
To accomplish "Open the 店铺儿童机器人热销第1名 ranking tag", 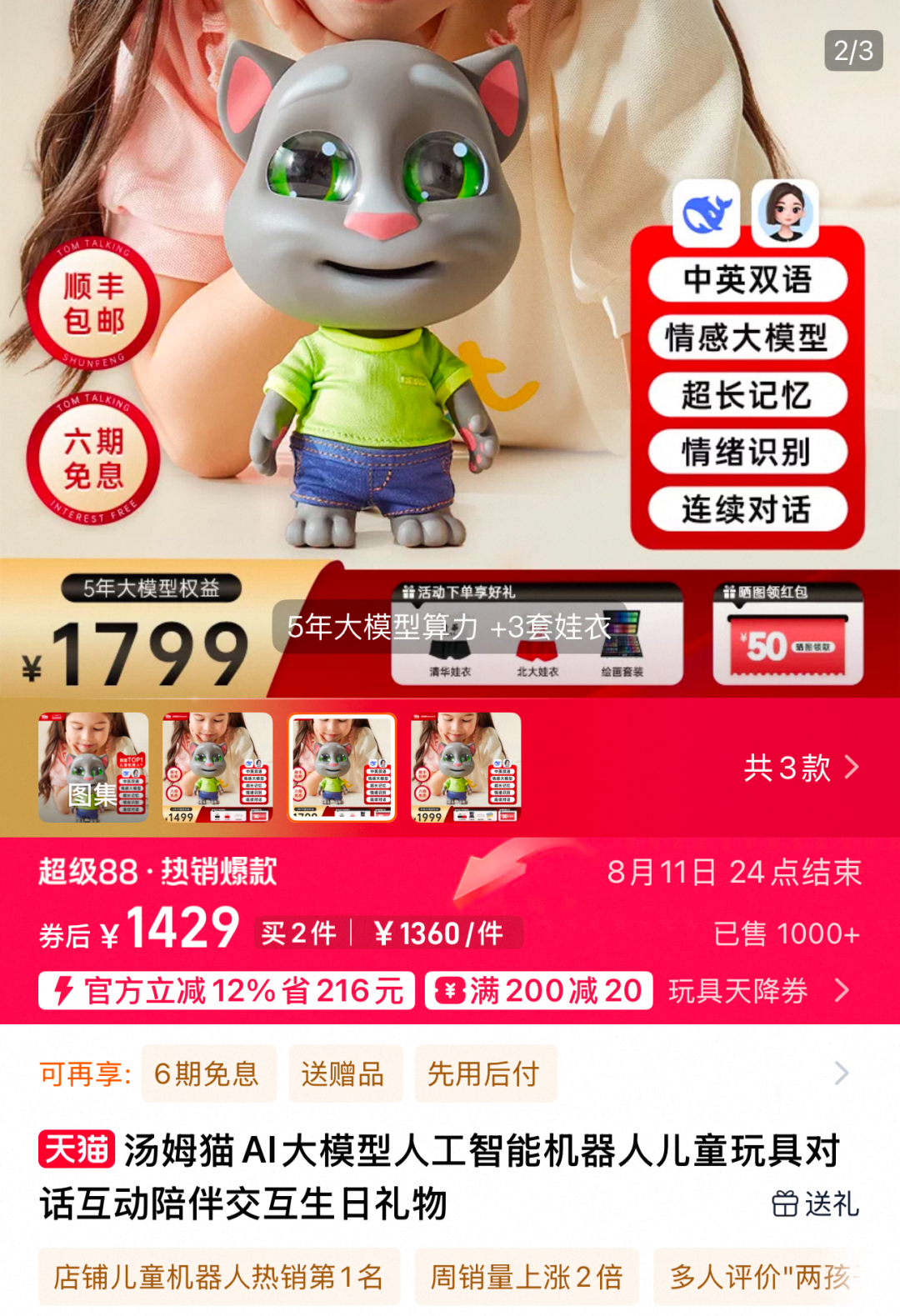I will (x=218, y=1276).
